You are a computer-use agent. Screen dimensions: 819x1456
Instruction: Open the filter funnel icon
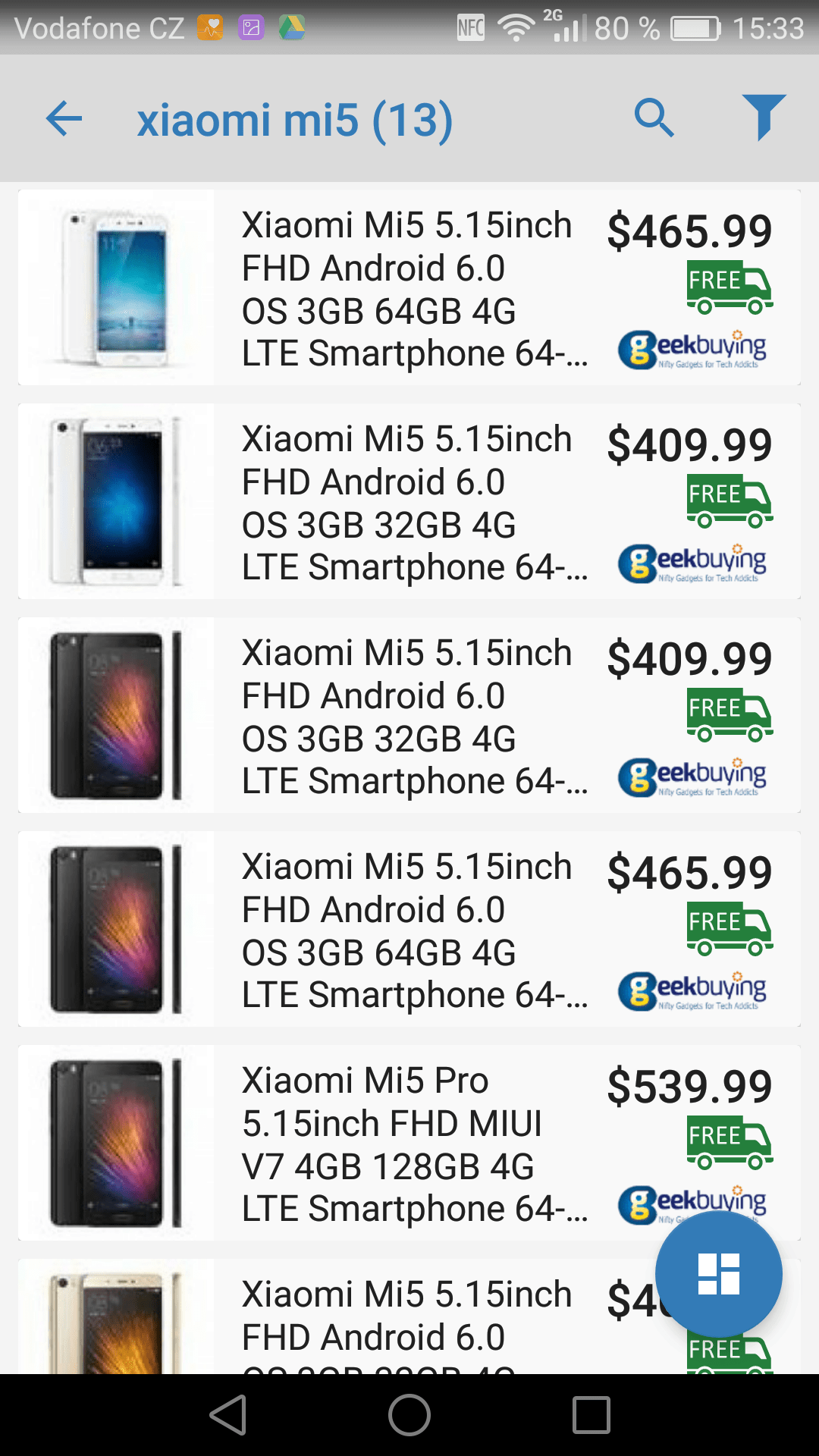764,118
